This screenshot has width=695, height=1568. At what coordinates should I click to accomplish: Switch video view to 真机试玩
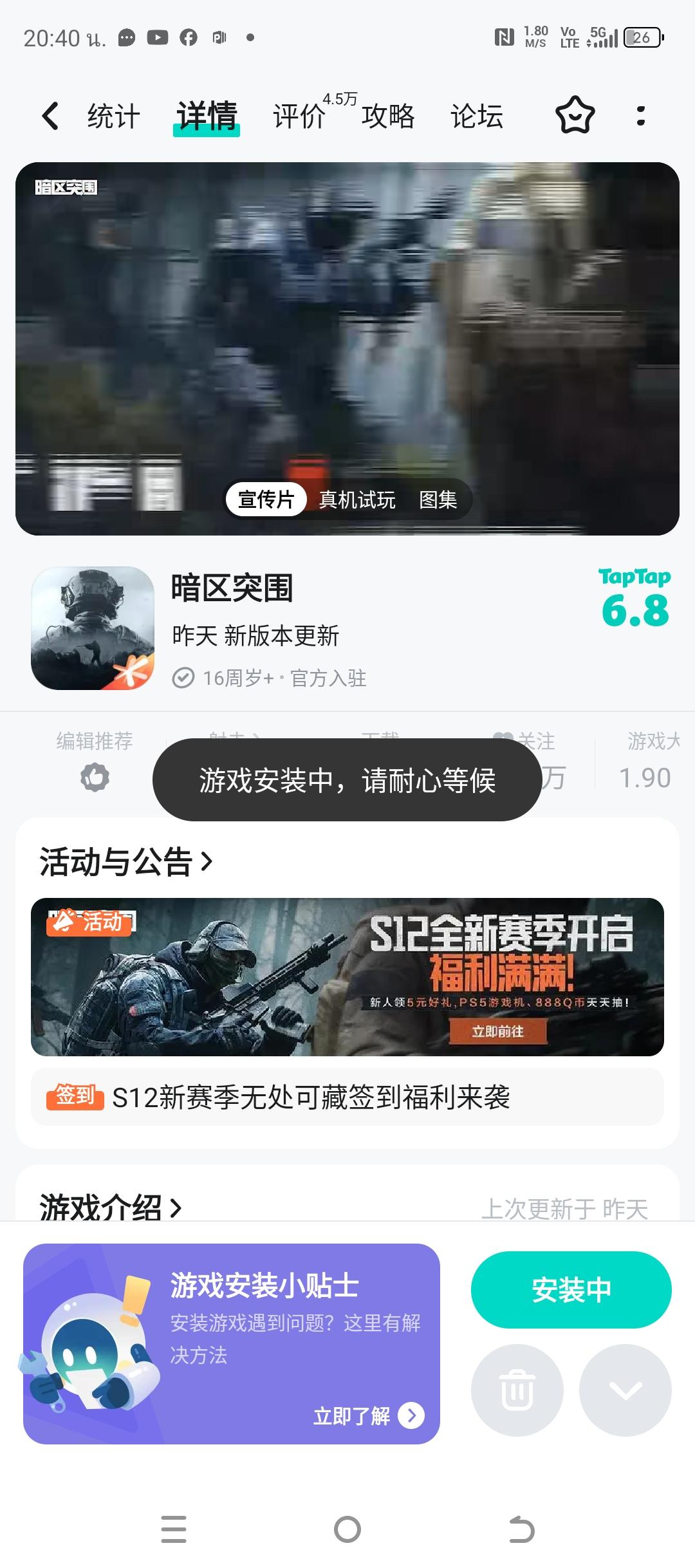click(x=357, y=499)
